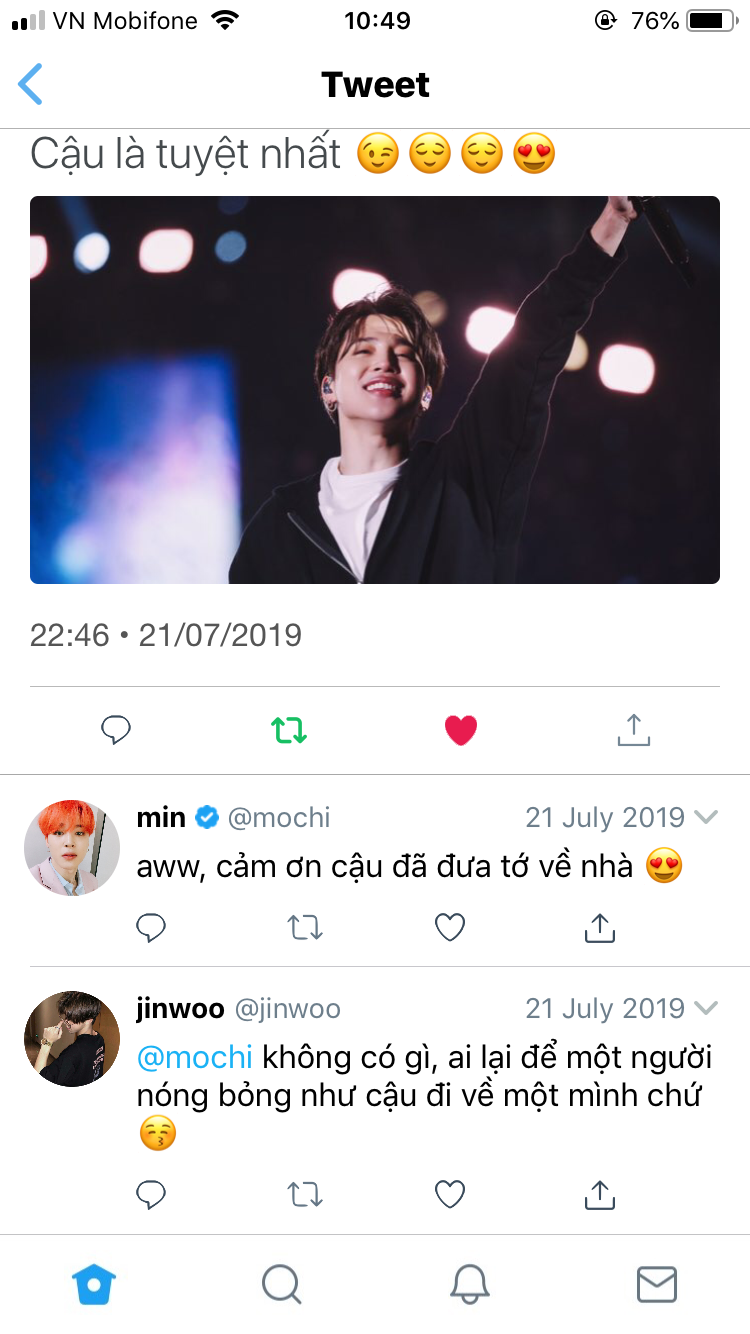Open the Notifications bell tab
The height and width of the screenshot is (1334, 750).
(x=469, y=1284)
